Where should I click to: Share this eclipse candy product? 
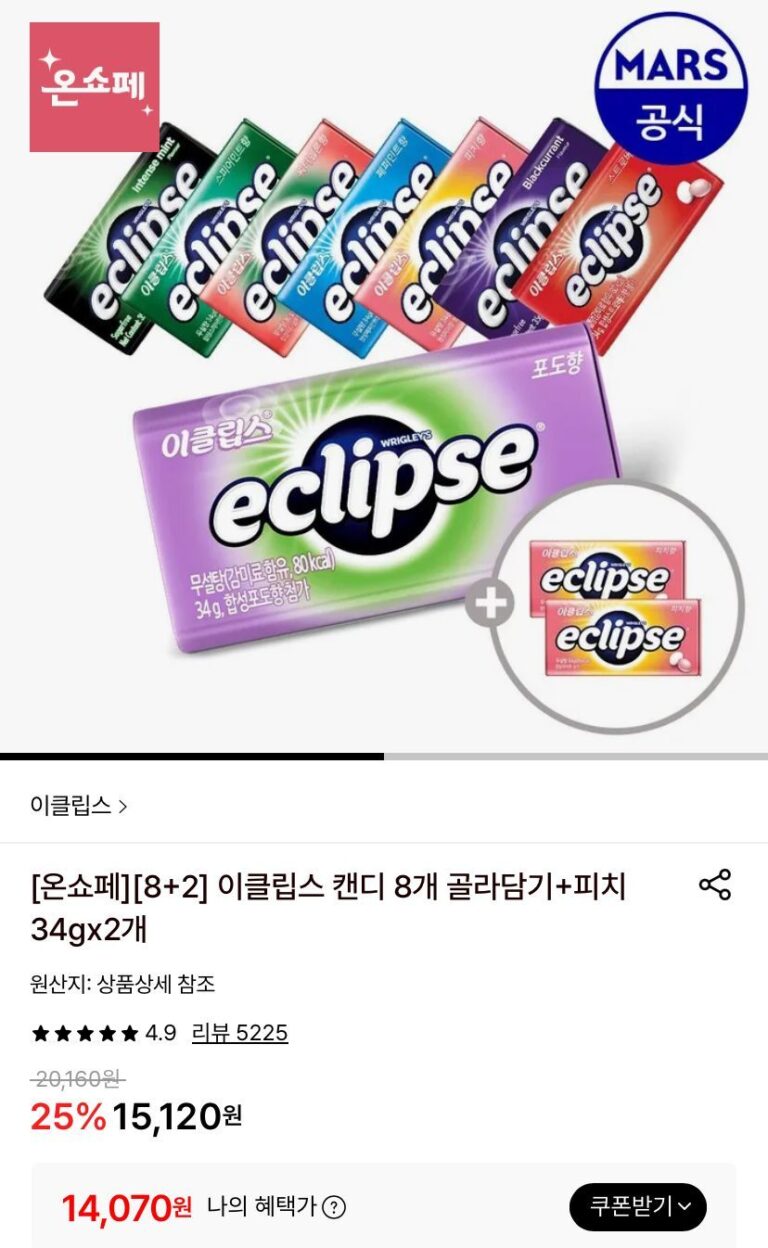(x=714, y=885)
